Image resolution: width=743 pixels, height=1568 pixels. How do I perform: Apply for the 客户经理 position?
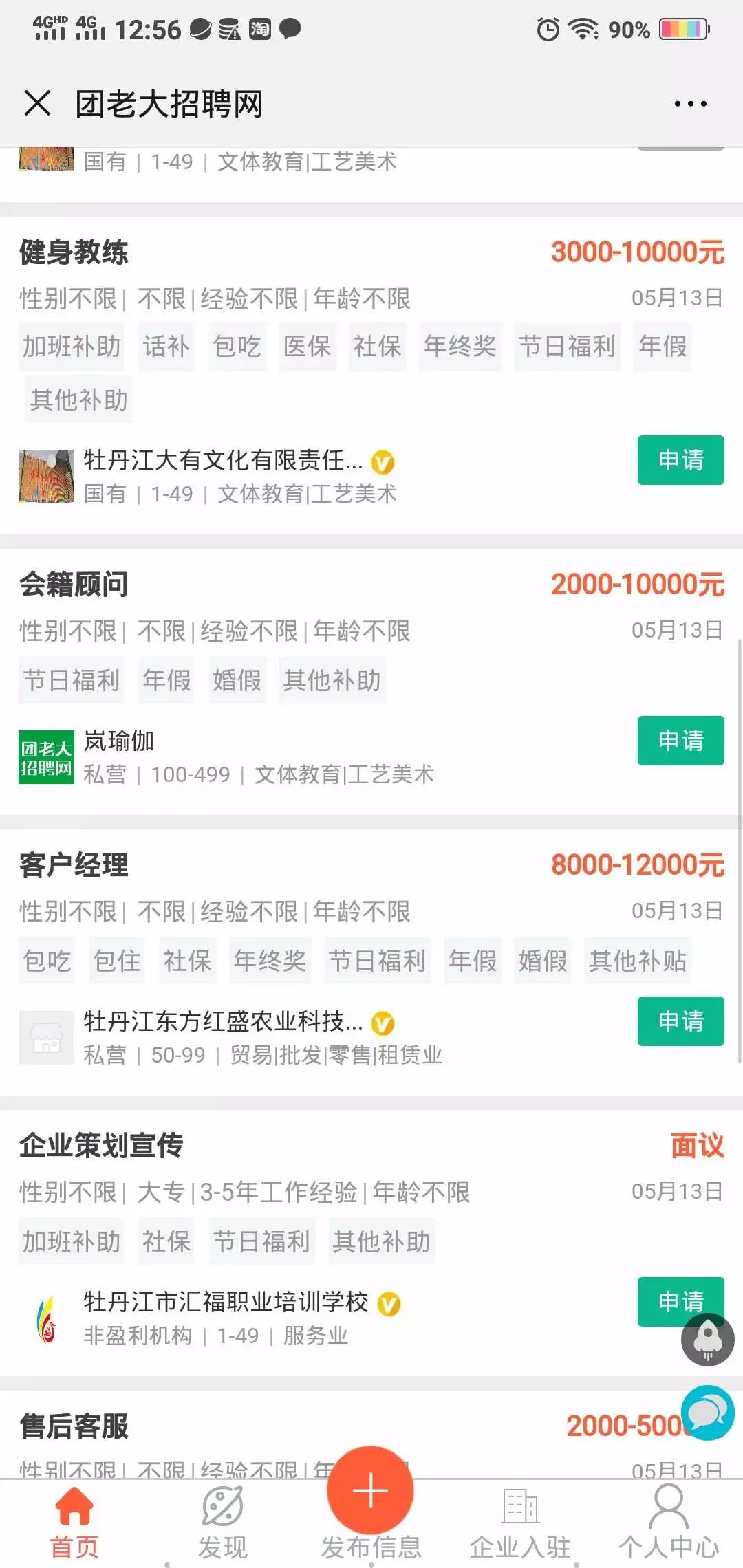coord(680,1021)
